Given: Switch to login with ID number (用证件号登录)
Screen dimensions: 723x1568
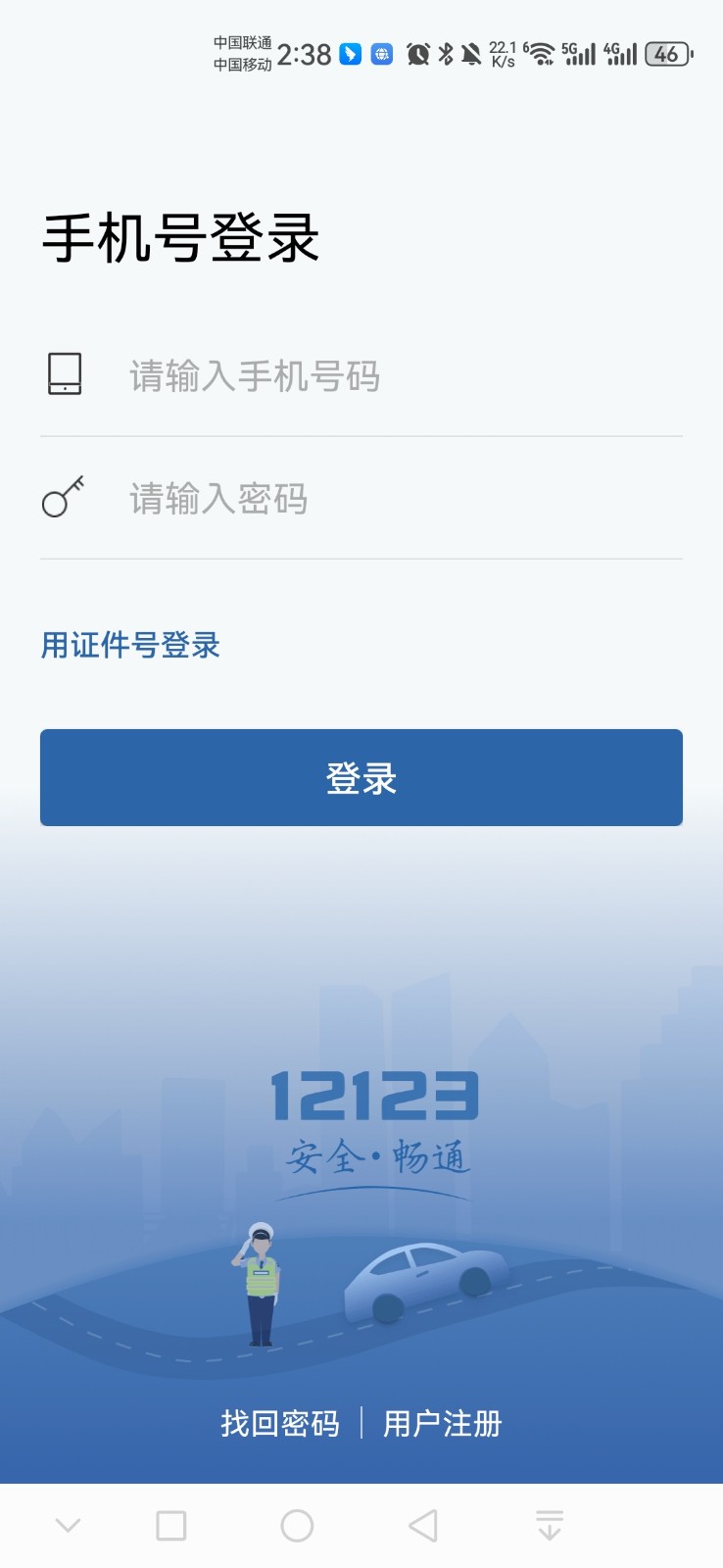Looking at the screenshot, I should [128, 645].
